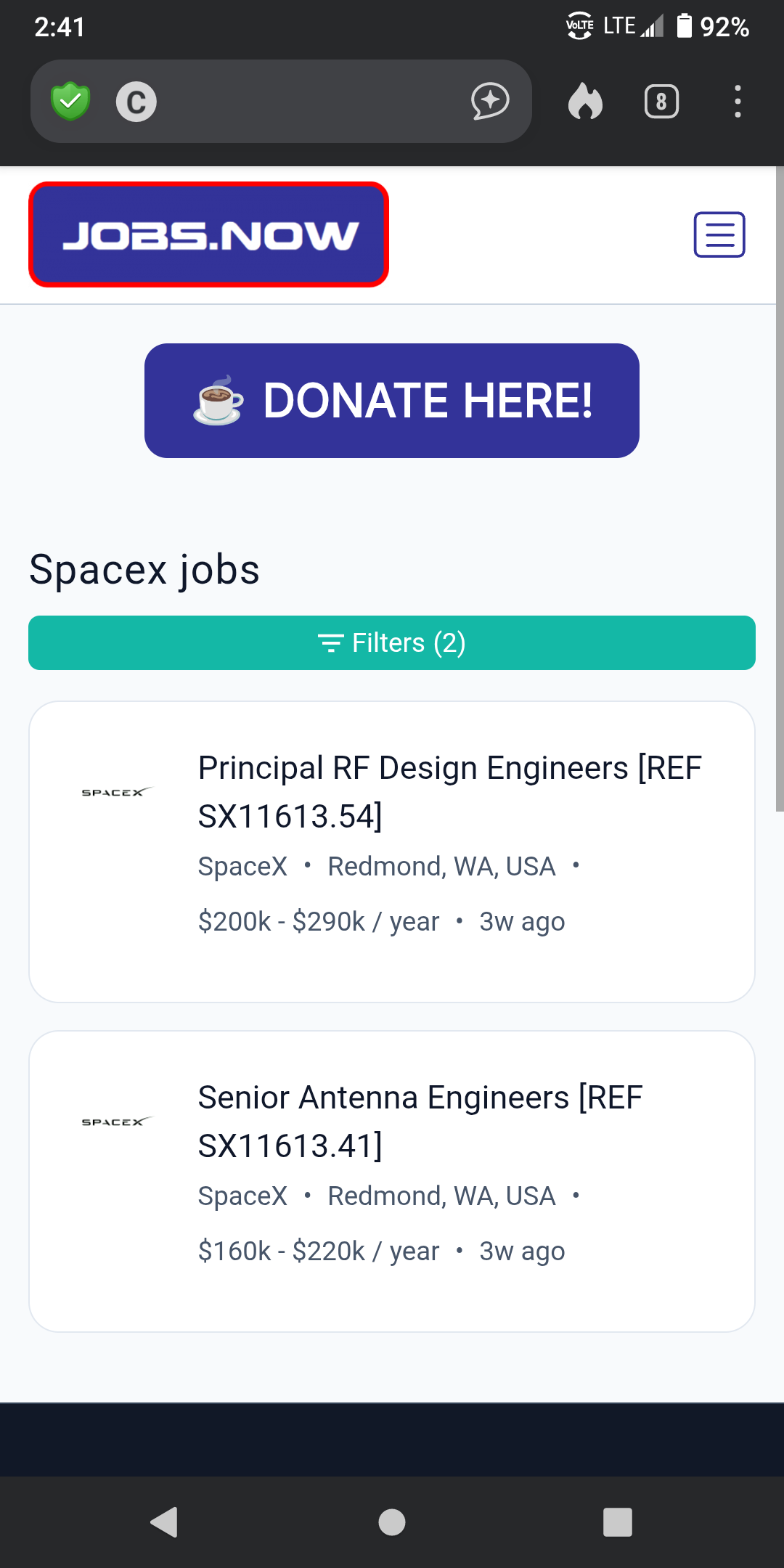Open the Principal RF Design Engineers job
The width and height of the screenshot is (784, 1568).
449,792
